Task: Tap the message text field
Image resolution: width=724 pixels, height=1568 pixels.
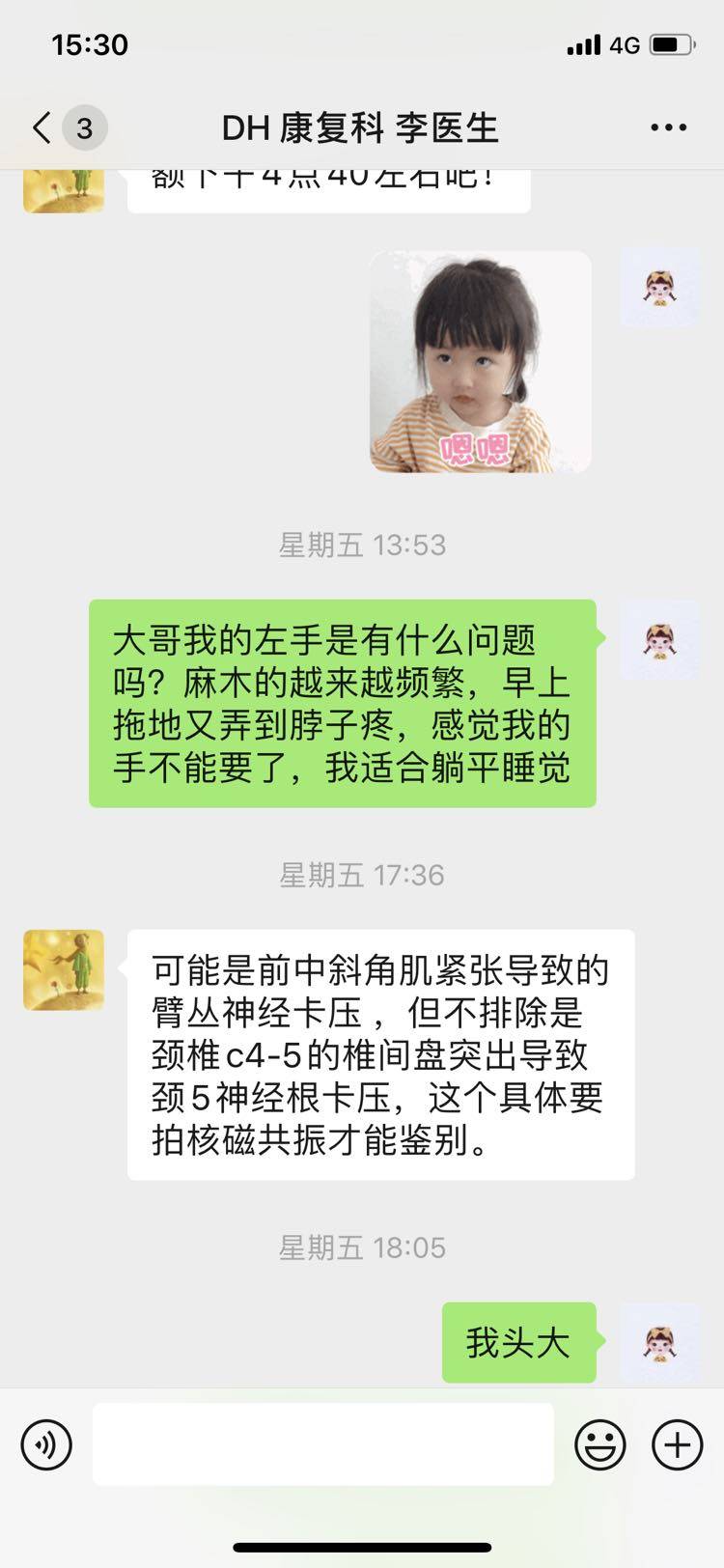Action: tap(323, 1444)
